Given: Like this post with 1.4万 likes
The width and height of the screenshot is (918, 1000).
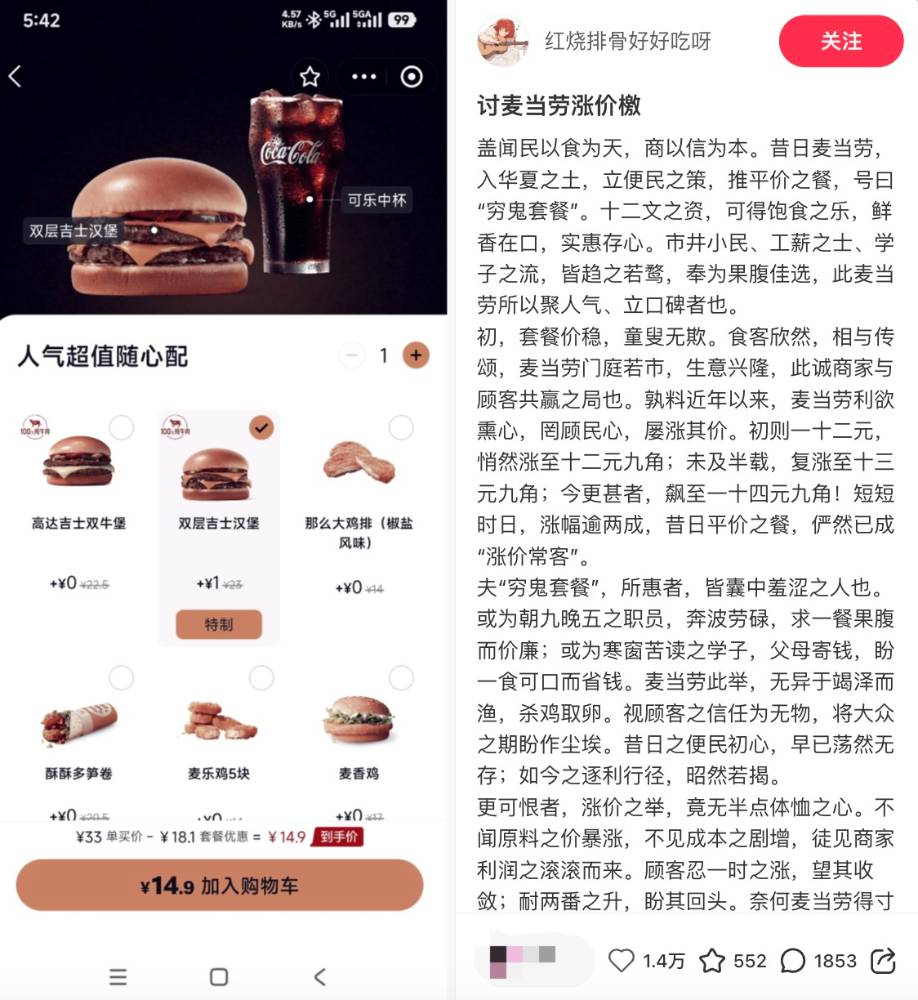Looking at the screenshot, I should (x=622, y=961).
